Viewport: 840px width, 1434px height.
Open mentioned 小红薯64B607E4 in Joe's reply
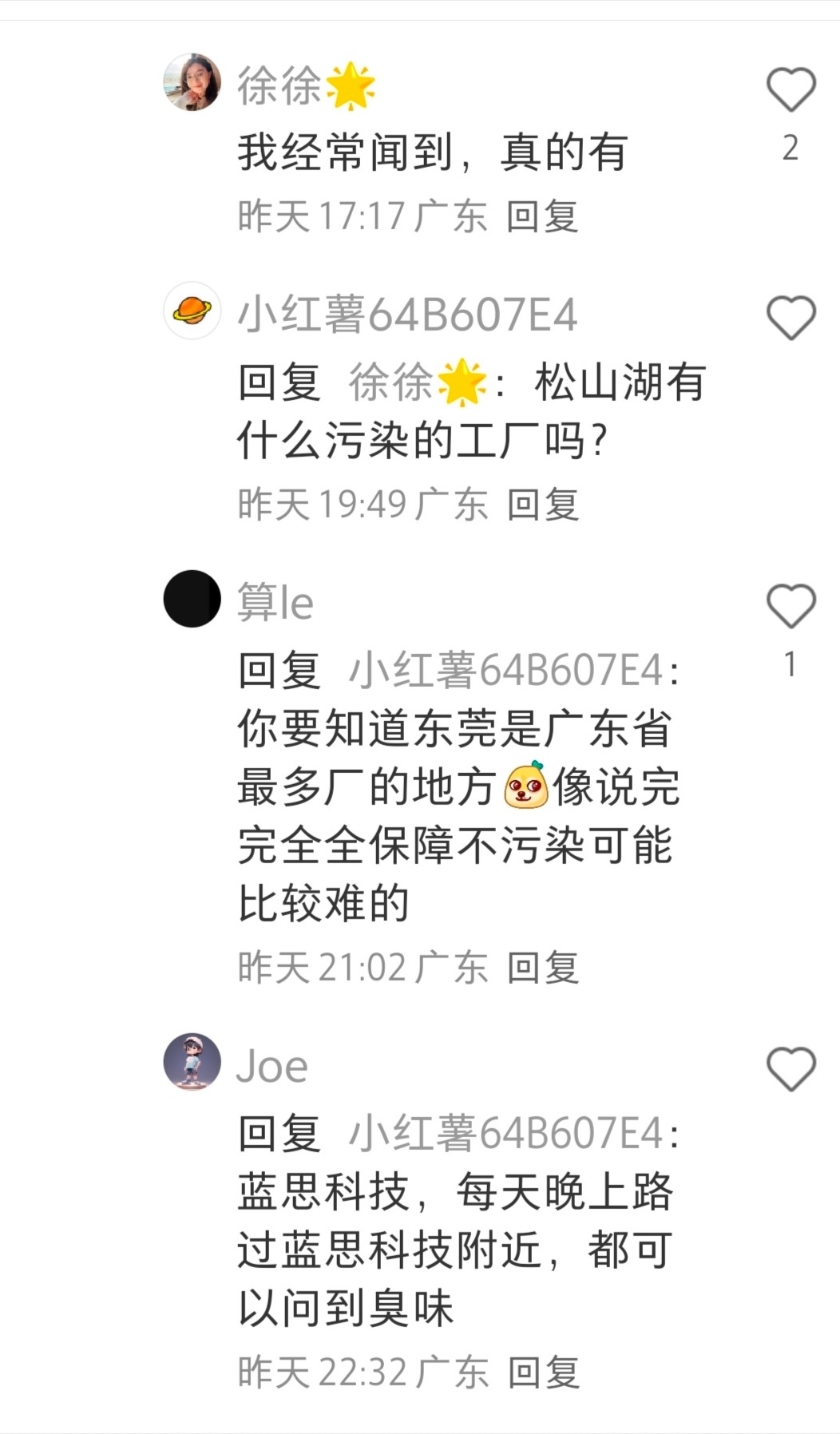[x=506, y=1133]
